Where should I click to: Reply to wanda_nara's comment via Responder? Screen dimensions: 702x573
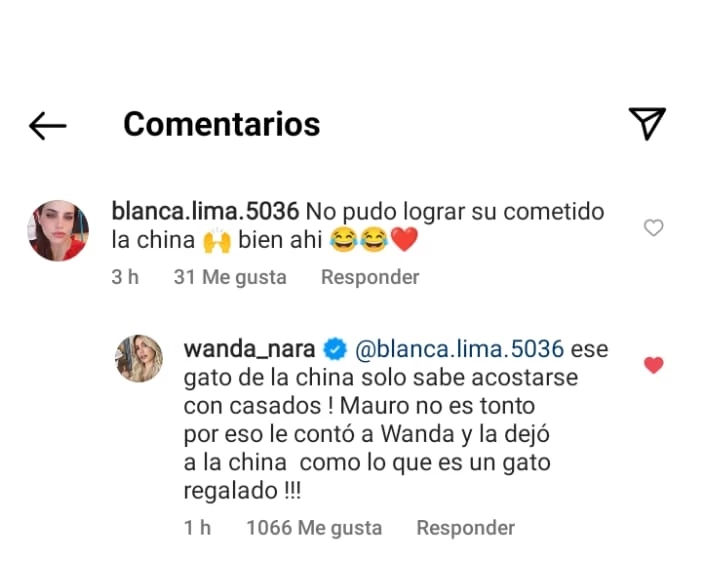[x=465, y=527]
